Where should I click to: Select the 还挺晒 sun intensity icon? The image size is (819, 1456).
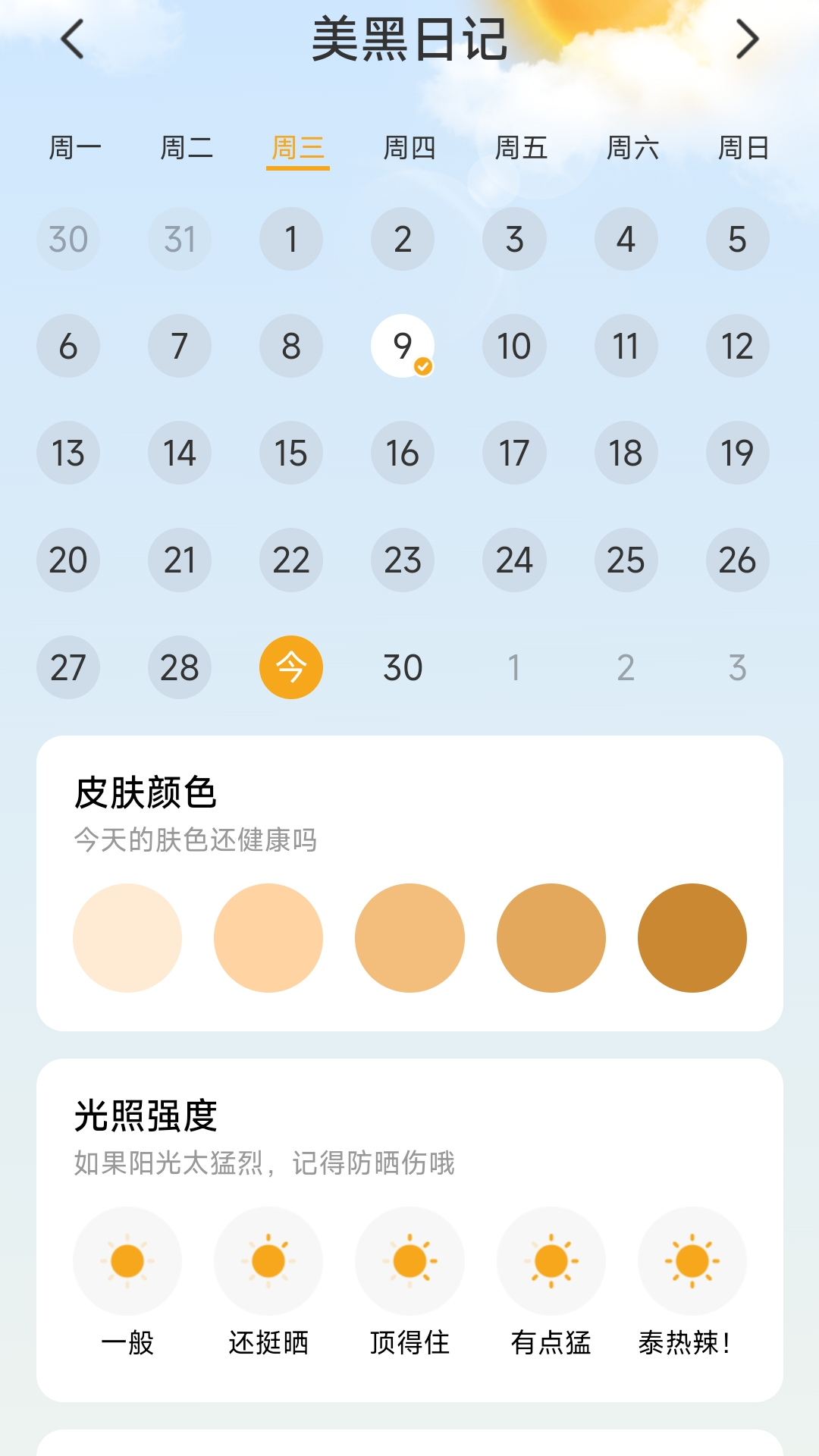click(268, 1261)
